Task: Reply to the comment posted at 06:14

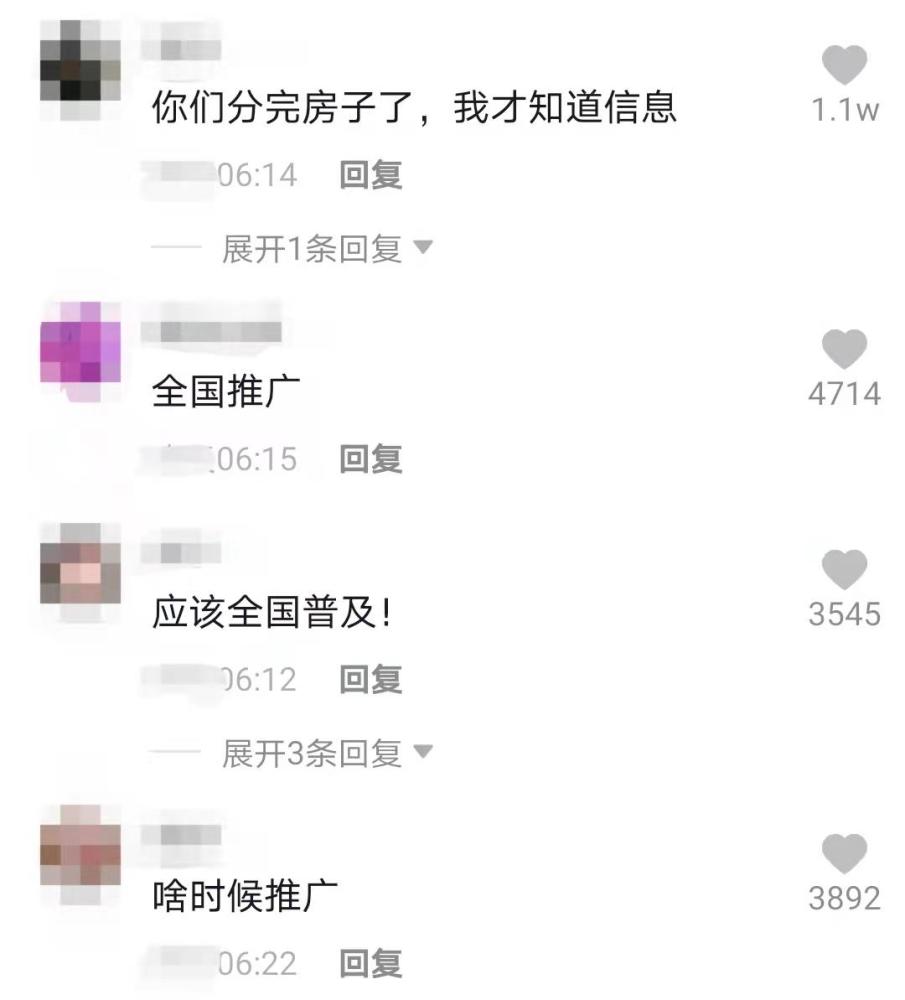Action: [x=371, y=176]
